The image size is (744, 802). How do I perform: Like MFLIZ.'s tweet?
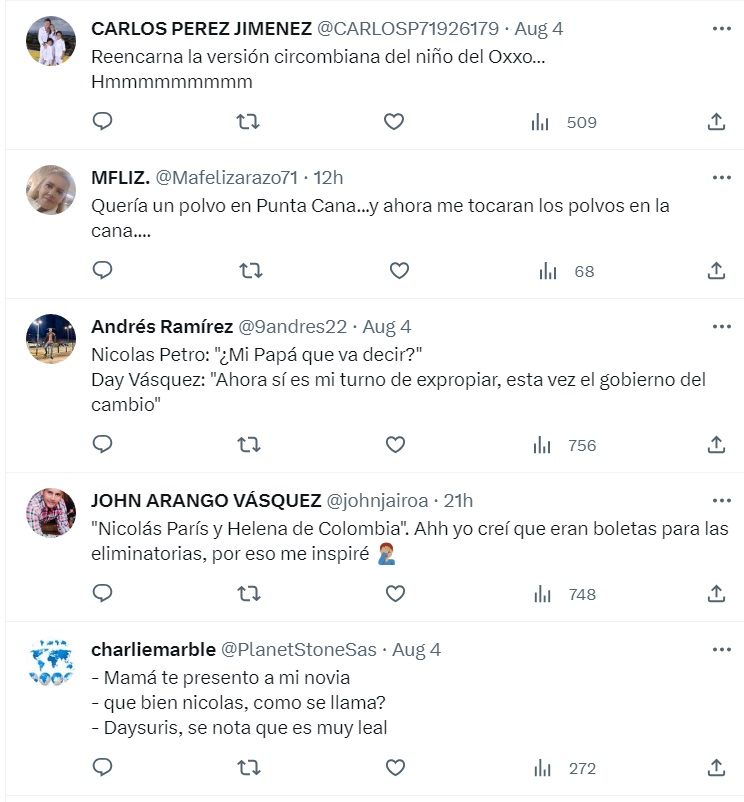[398, 271]
